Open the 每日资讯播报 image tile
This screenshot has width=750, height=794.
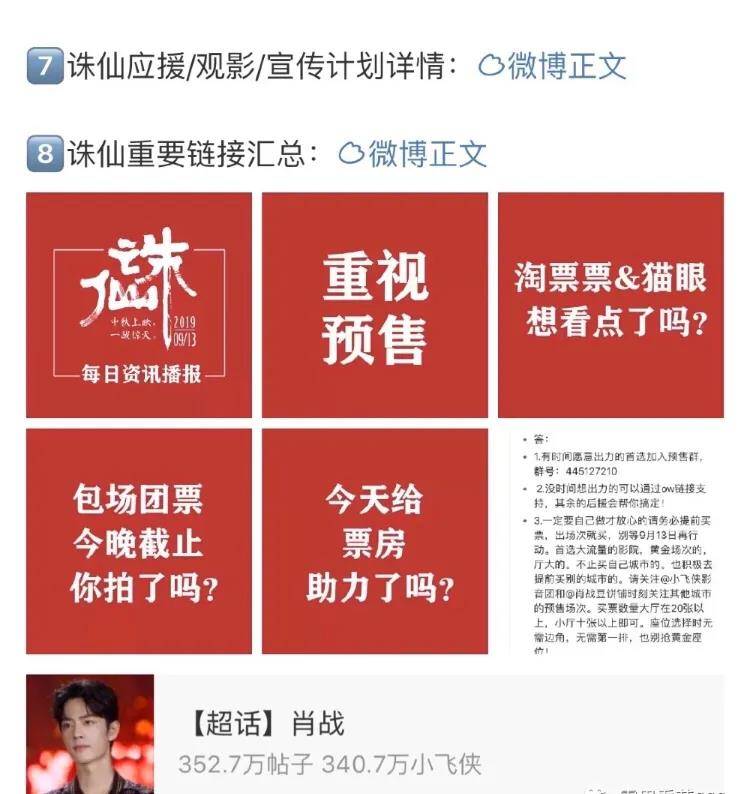pos(139,305)
